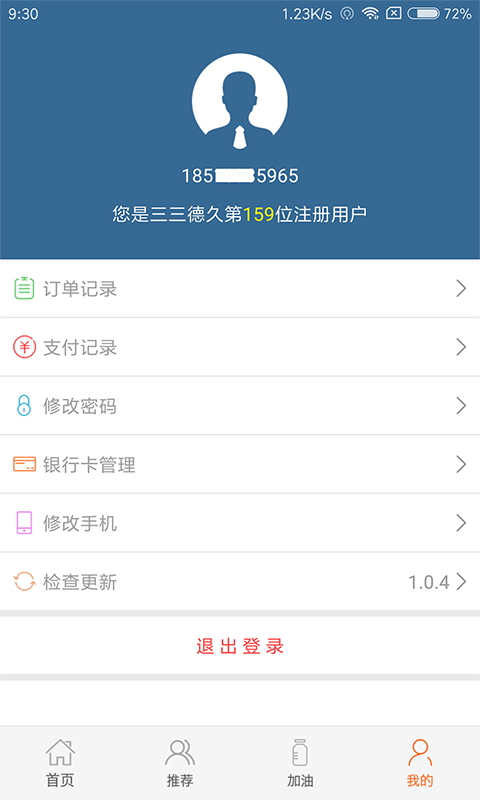Open 修改密码 to change password
480x800 pixels.
[240, 406]
